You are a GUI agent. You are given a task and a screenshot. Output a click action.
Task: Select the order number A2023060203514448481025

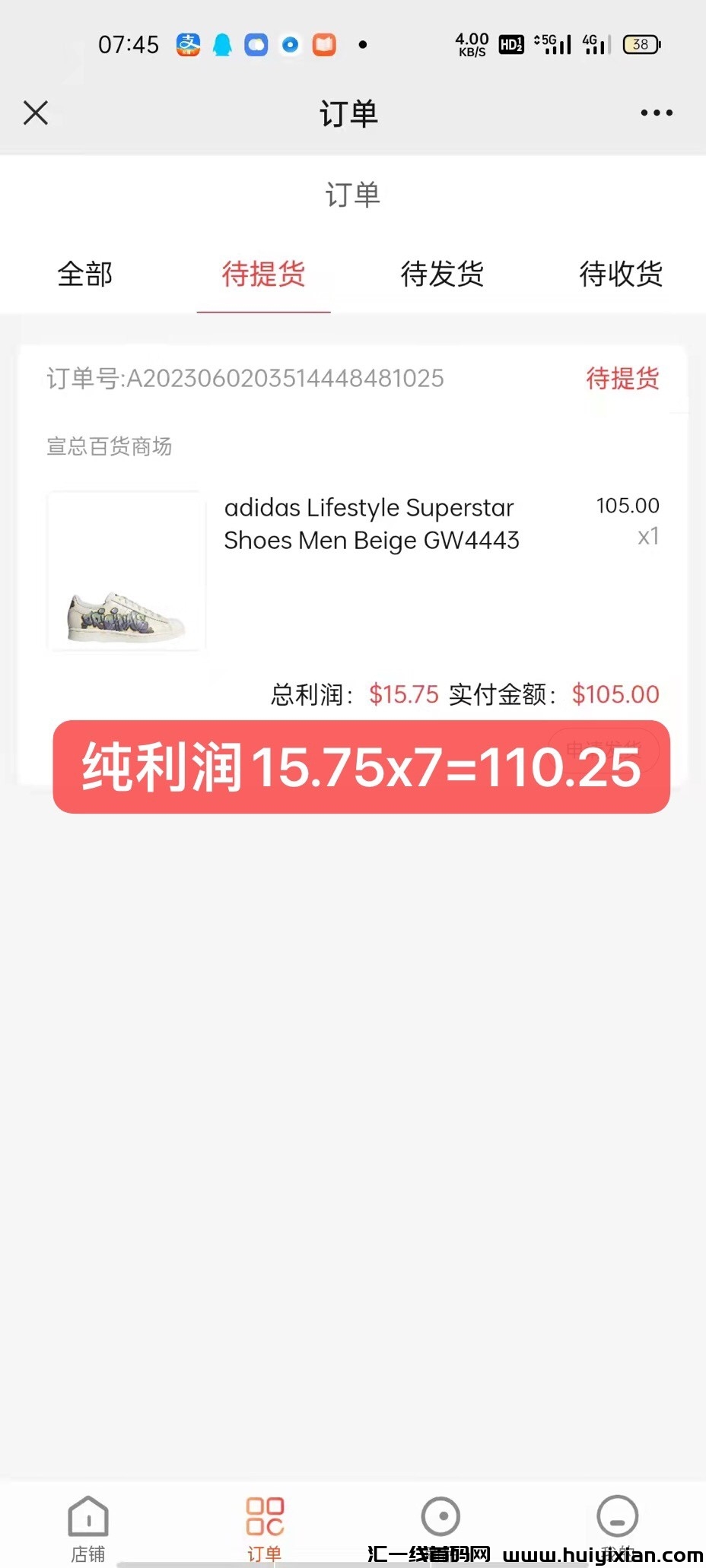point(245,379)
